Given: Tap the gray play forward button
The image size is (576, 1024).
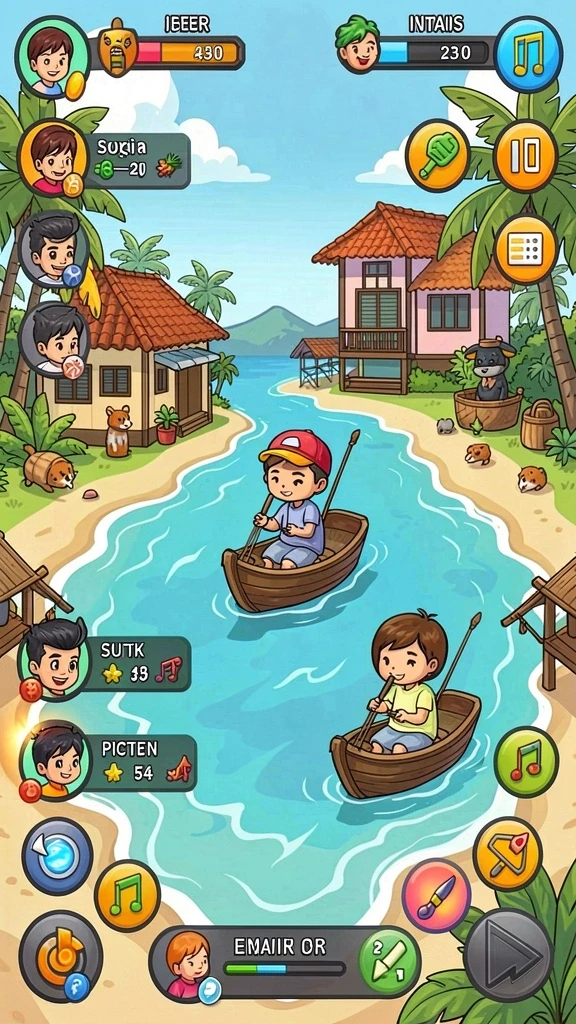Looking at the screenshot, I should [509, 955].
